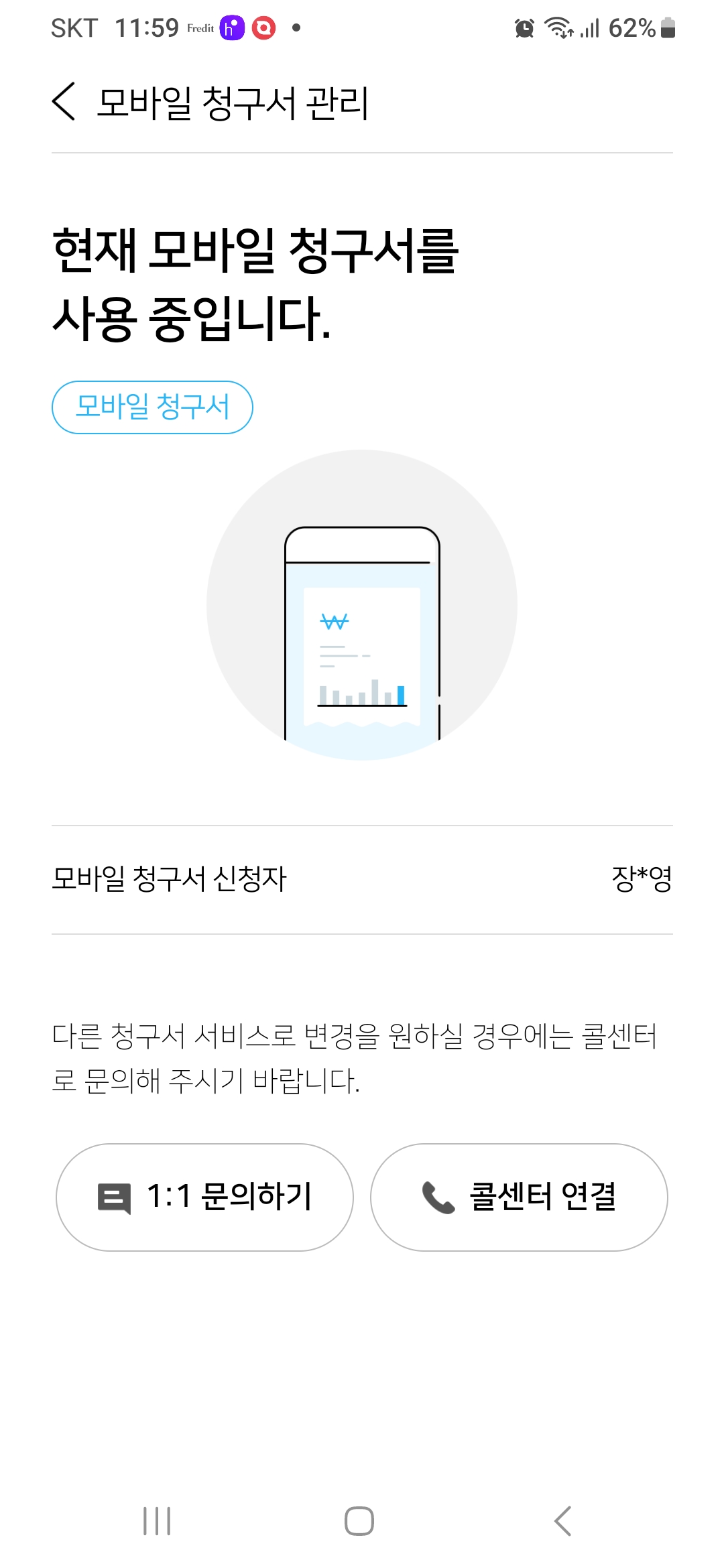This screenshot has width=724, height=1568.
Task: Open 1:1 문의하기
Action: [204, 1197]
